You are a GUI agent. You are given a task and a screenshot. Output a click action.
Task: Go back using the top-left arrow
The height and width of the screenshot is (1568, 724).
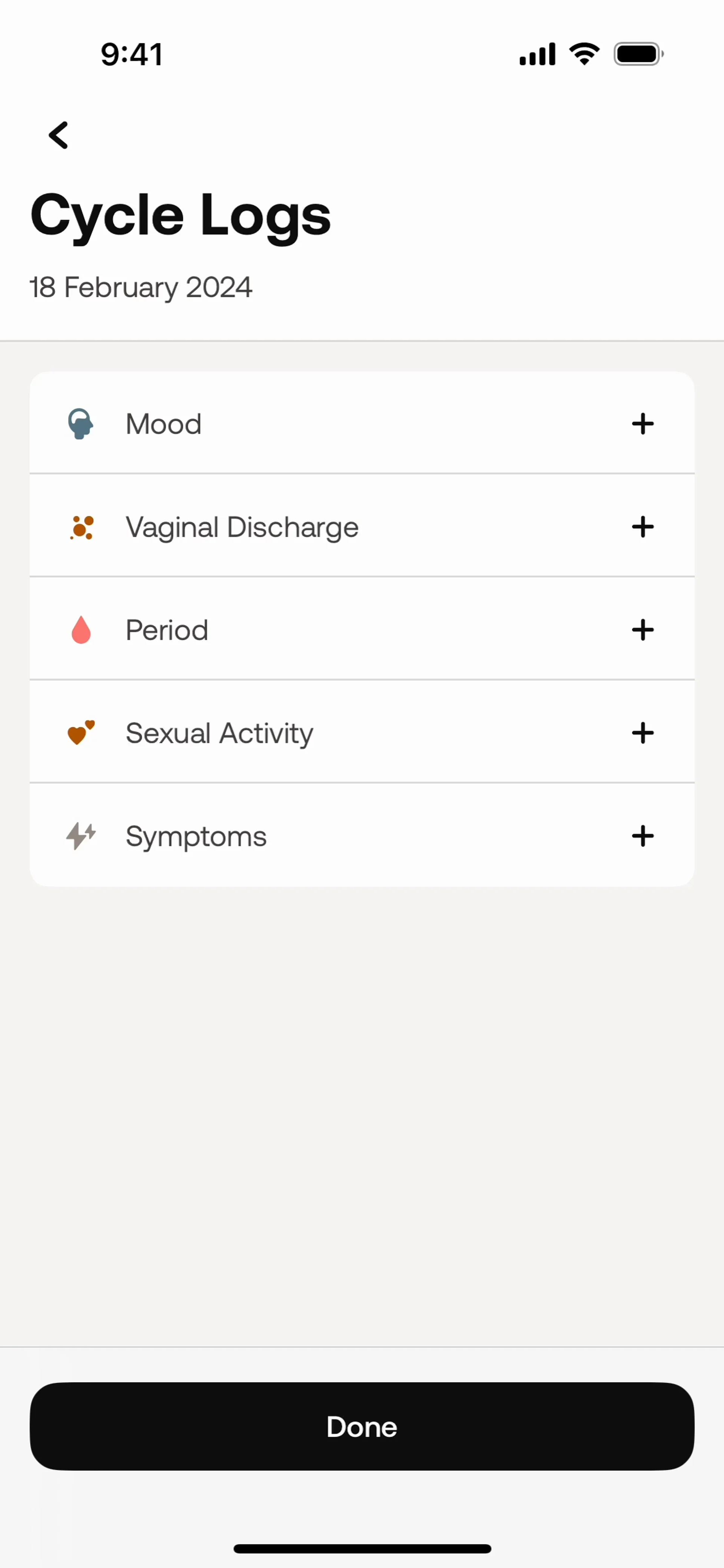click(59, 135)
